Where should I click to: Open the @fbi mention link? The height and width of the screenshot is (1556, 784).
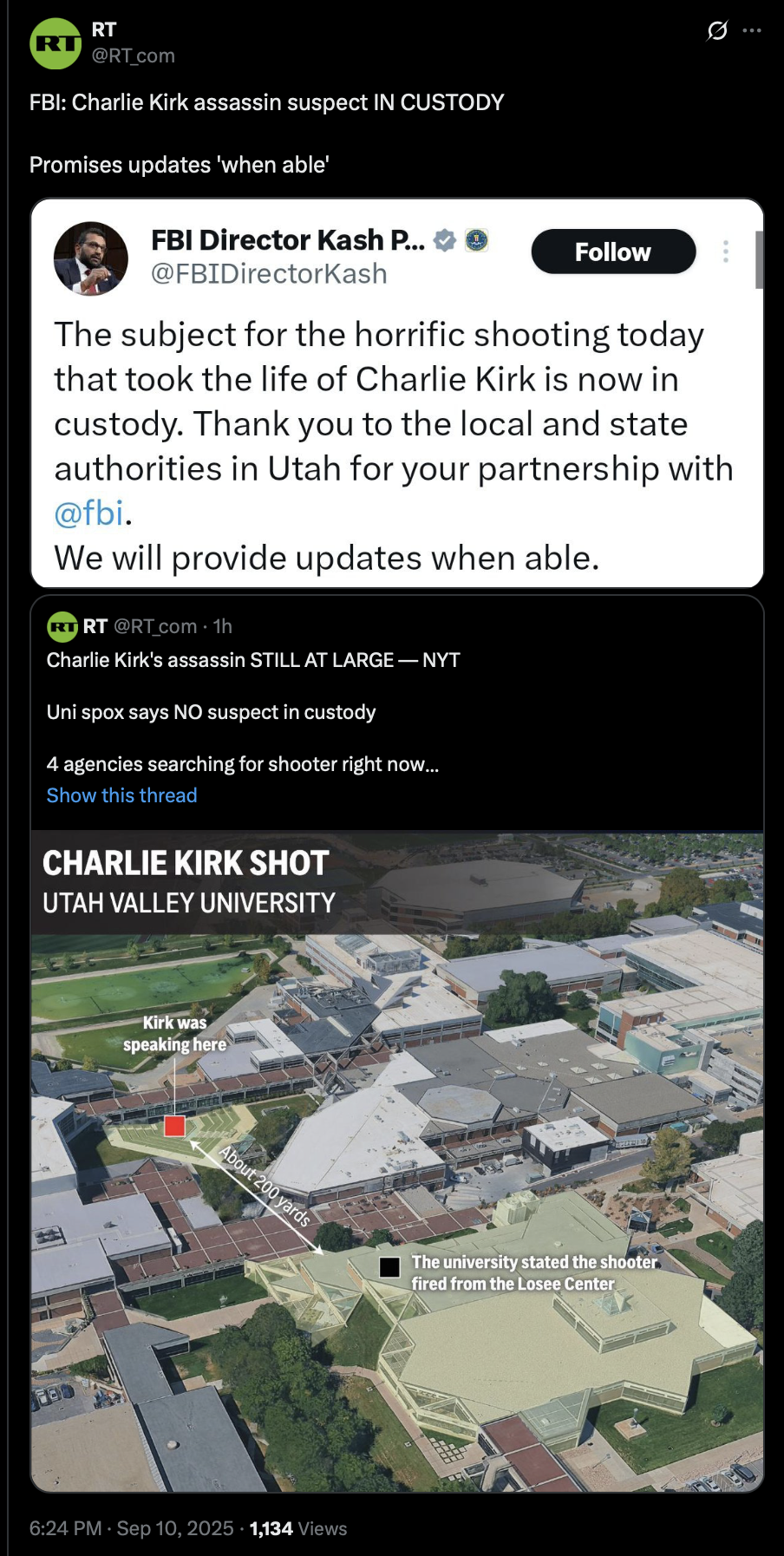click(89, 513)
